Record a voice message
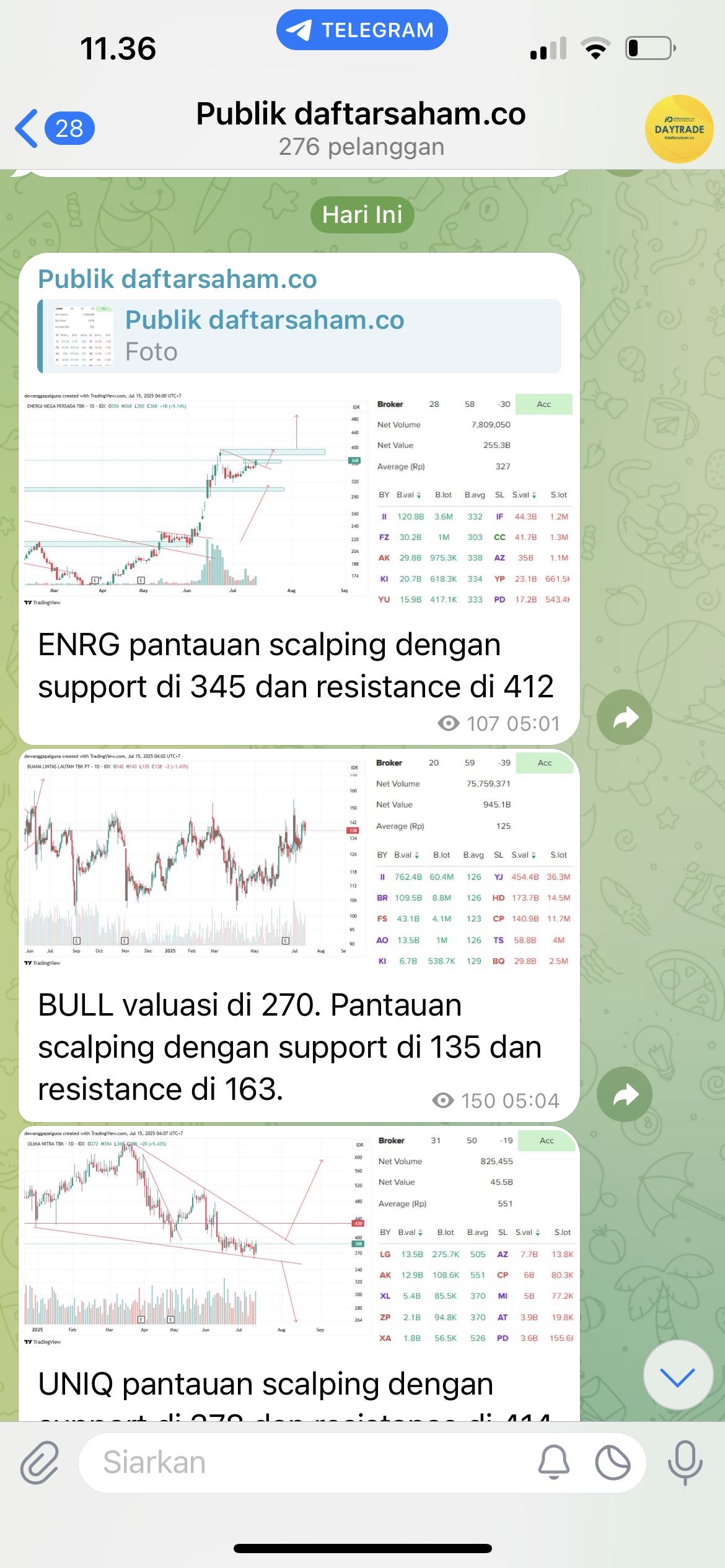Image resolution: width=725 pixels, height=1568 pixels. pyautogui.click(x=685, y=1463)
